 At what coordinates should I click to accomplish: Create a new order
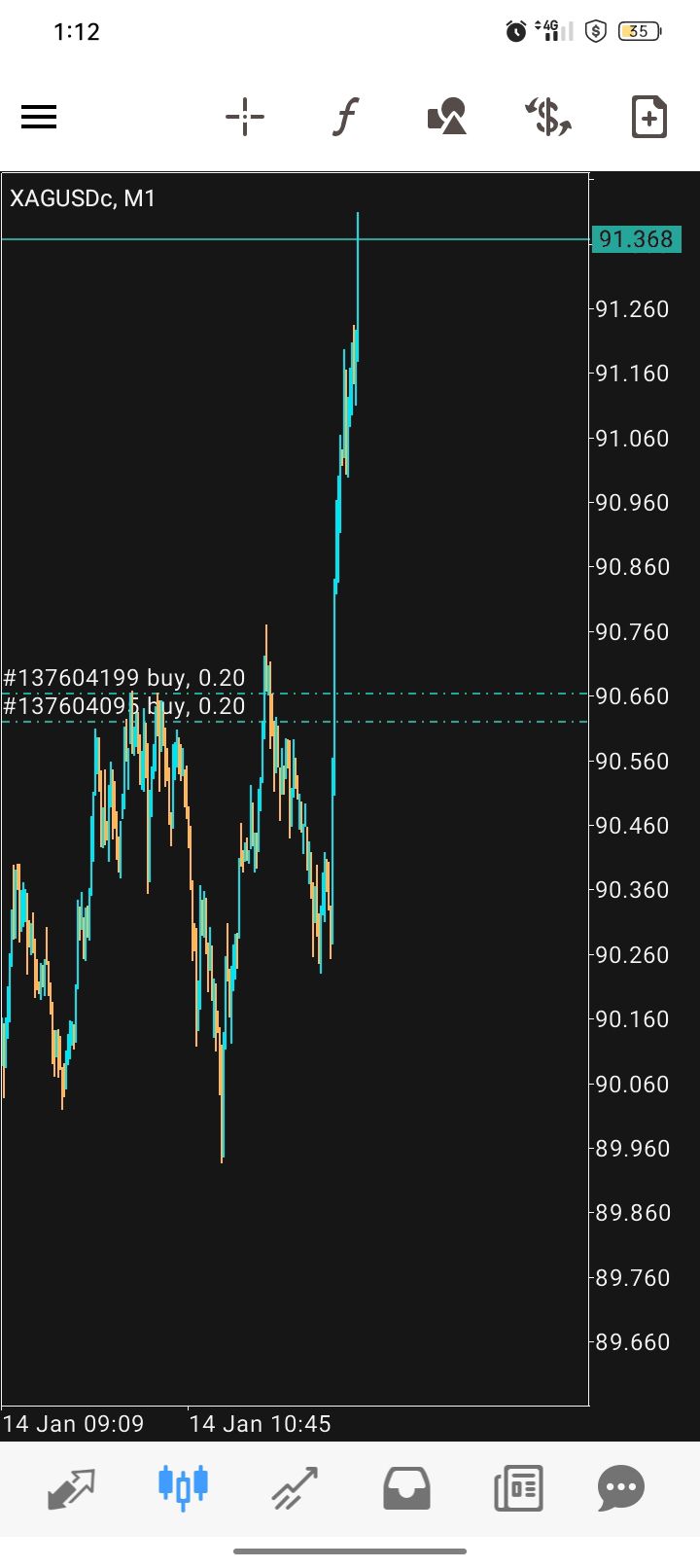click(648, 118)
